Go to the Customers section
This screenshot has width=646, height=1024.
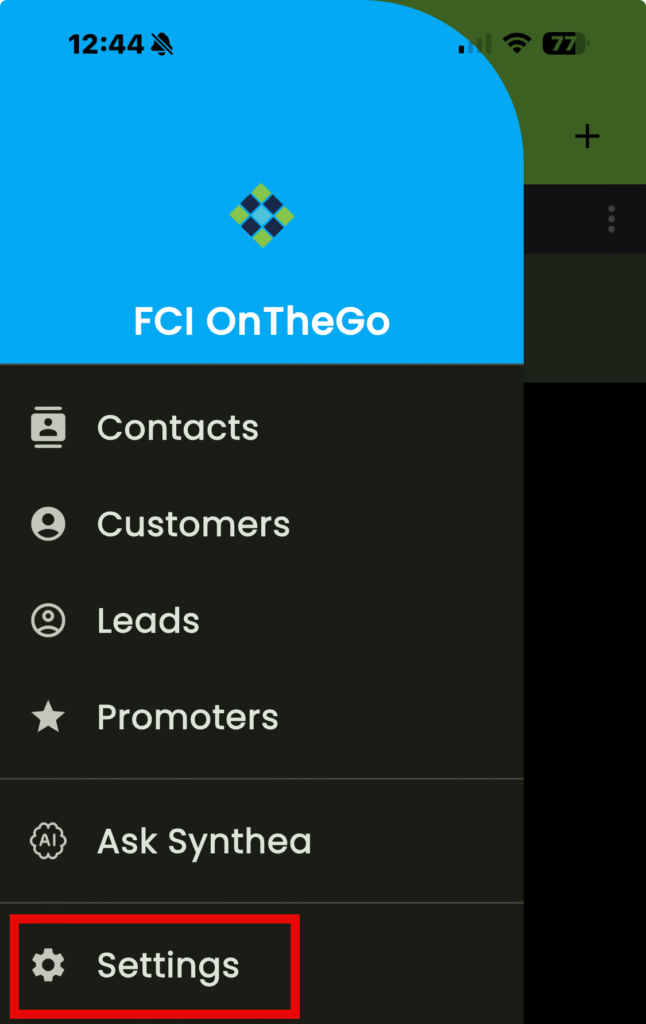point(193,525)
